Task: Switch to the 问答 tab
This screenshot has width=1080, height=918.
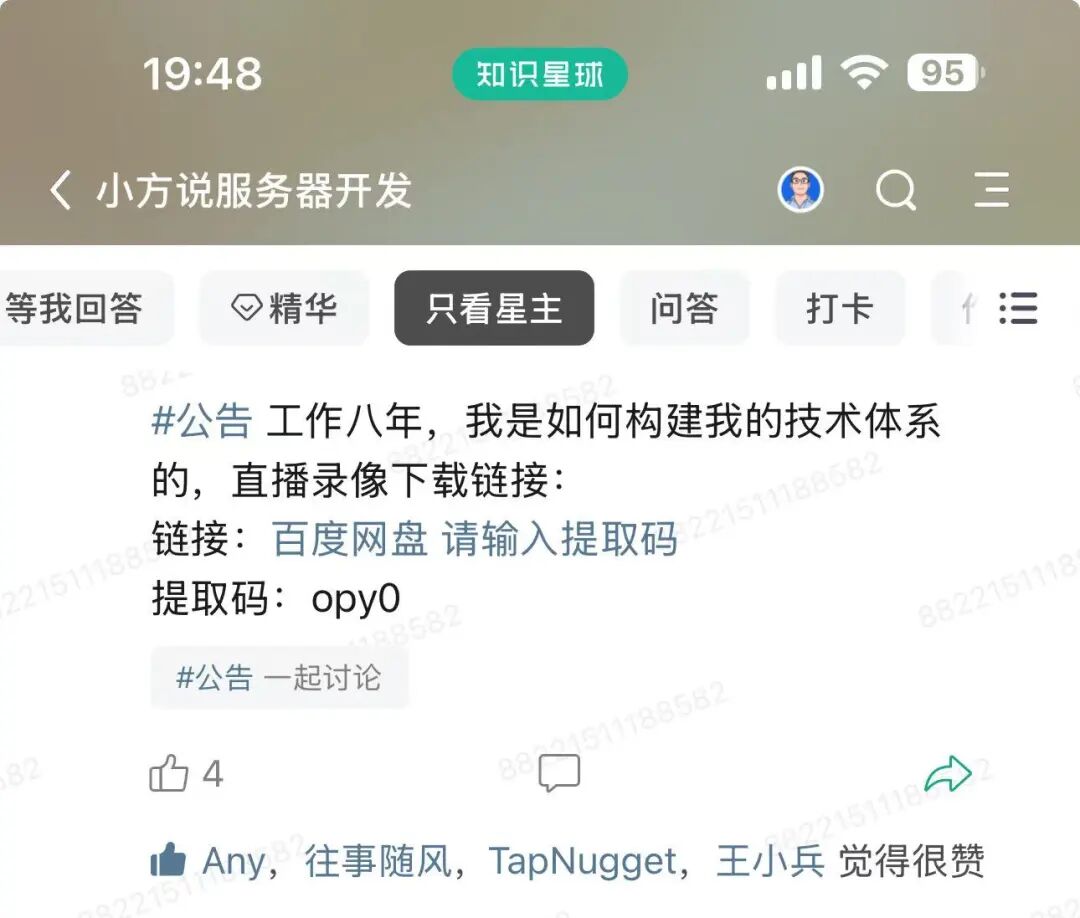Action: click(x=684, y=308)
